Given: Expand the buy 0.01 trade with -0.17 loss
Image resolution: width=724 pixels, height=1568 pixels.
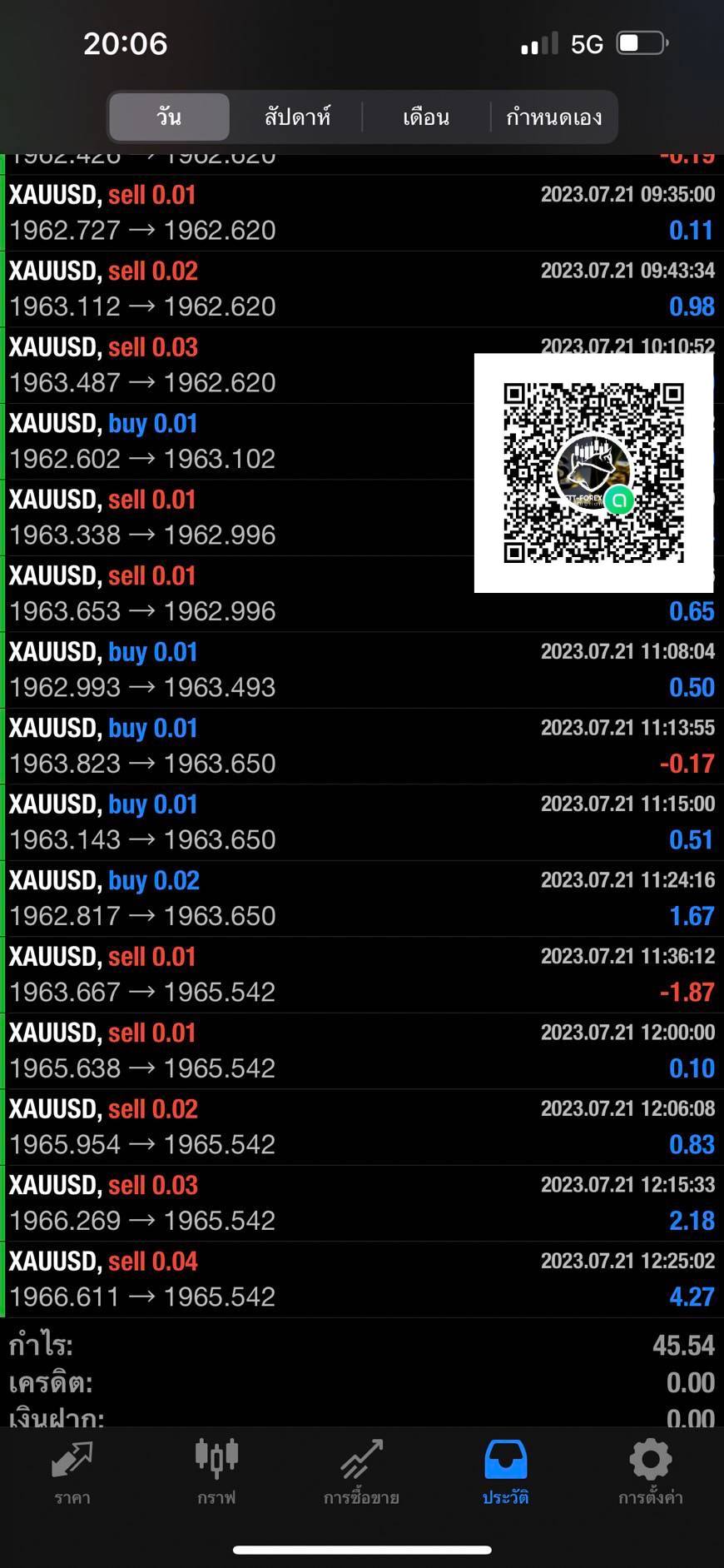Looking at the screenshot, I should coord(362,746).
